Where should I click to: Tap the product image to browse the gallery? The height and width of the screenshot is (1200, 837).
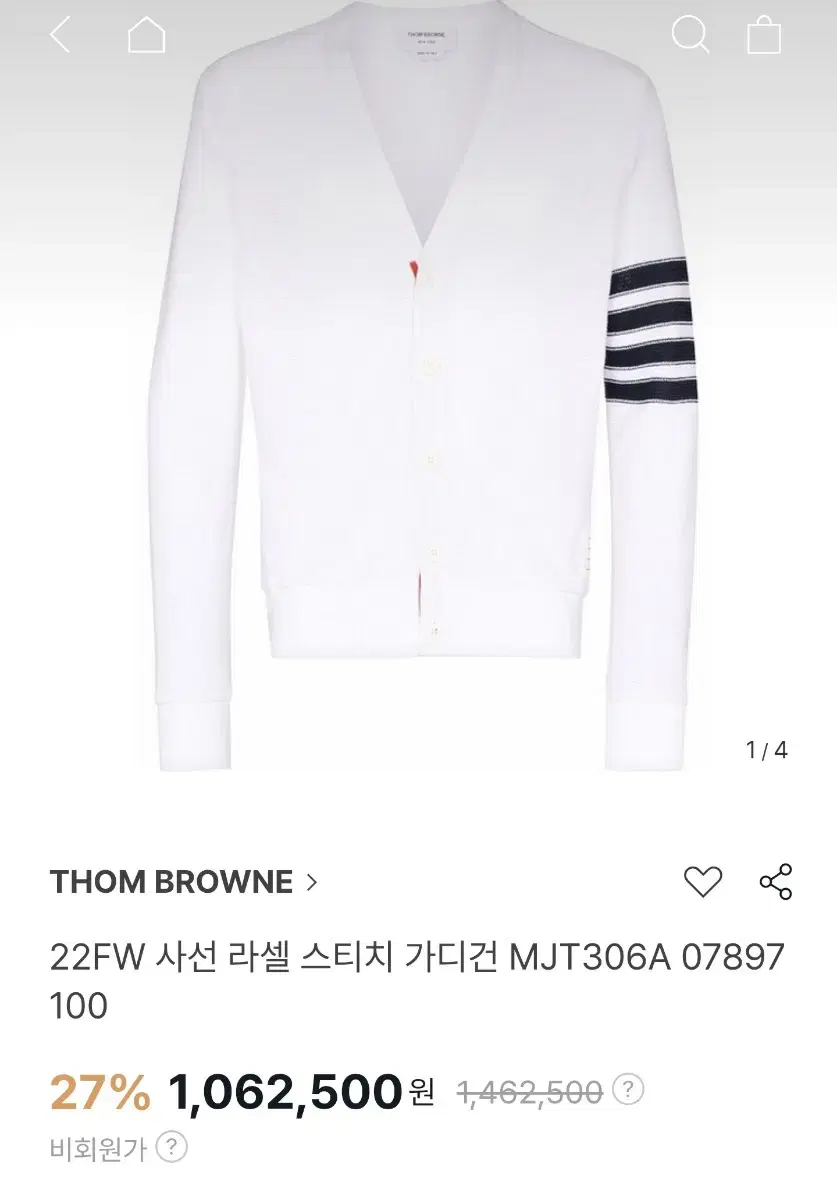click(x=418, y=400)
